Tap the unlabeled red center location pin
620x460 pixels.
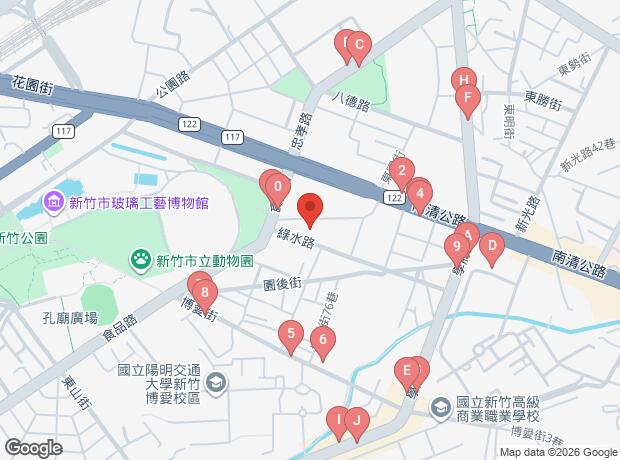[310, 208]
